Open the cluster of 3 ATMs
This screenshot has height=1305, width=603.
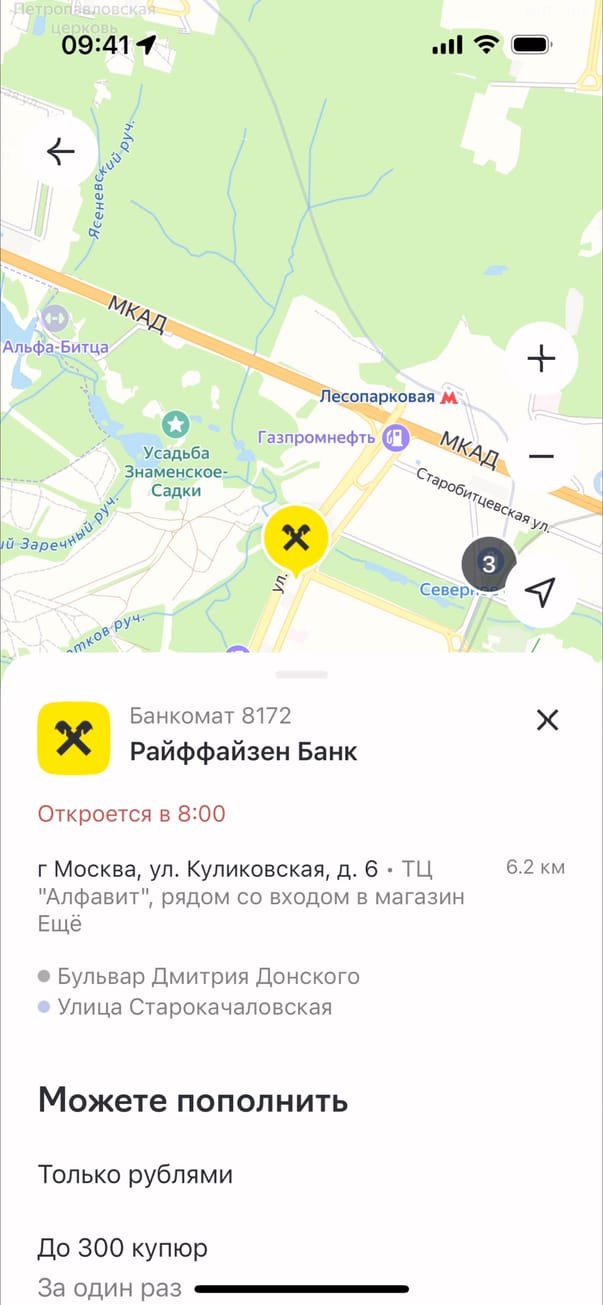coord(488,564)
